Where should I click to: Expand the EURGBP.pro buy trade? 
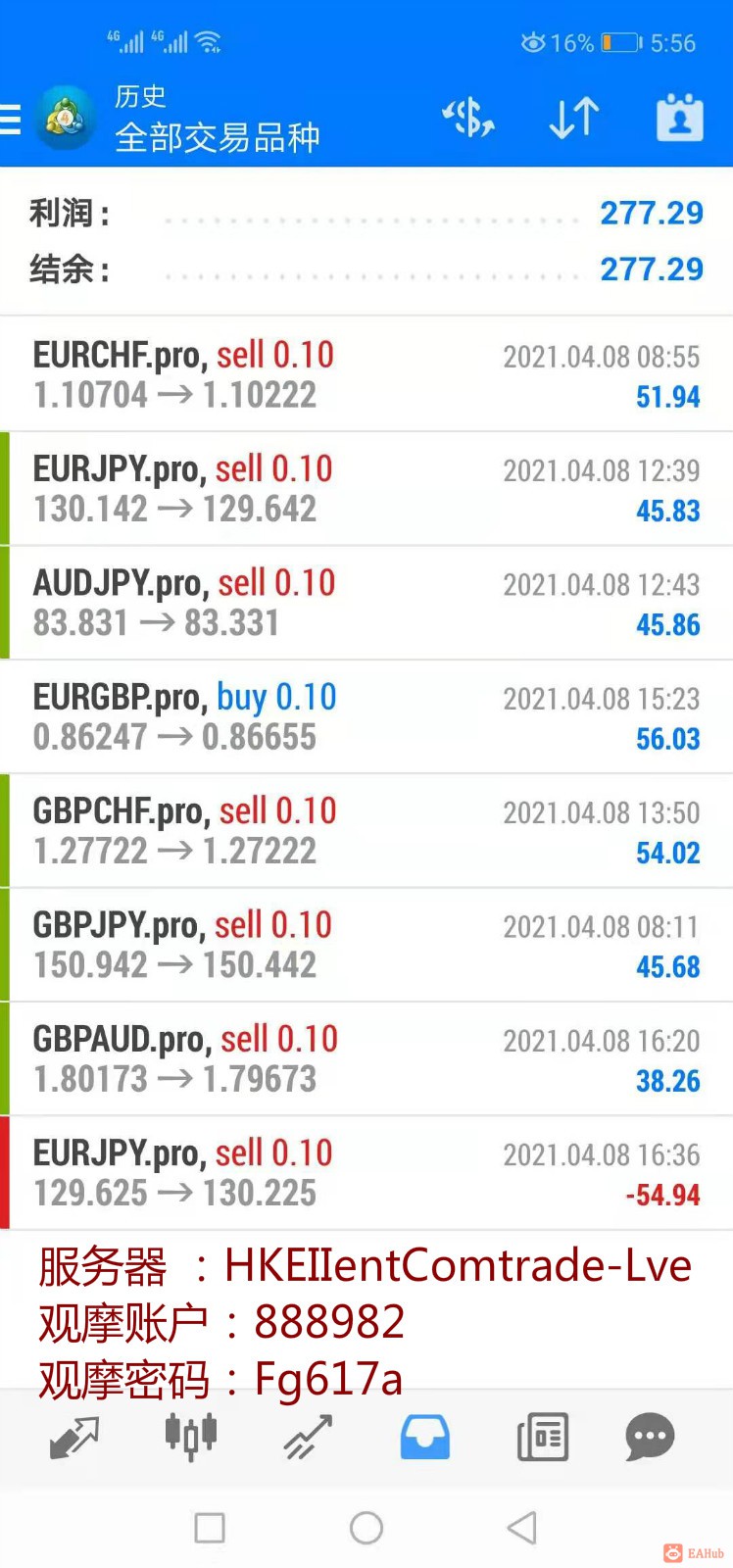366,716
